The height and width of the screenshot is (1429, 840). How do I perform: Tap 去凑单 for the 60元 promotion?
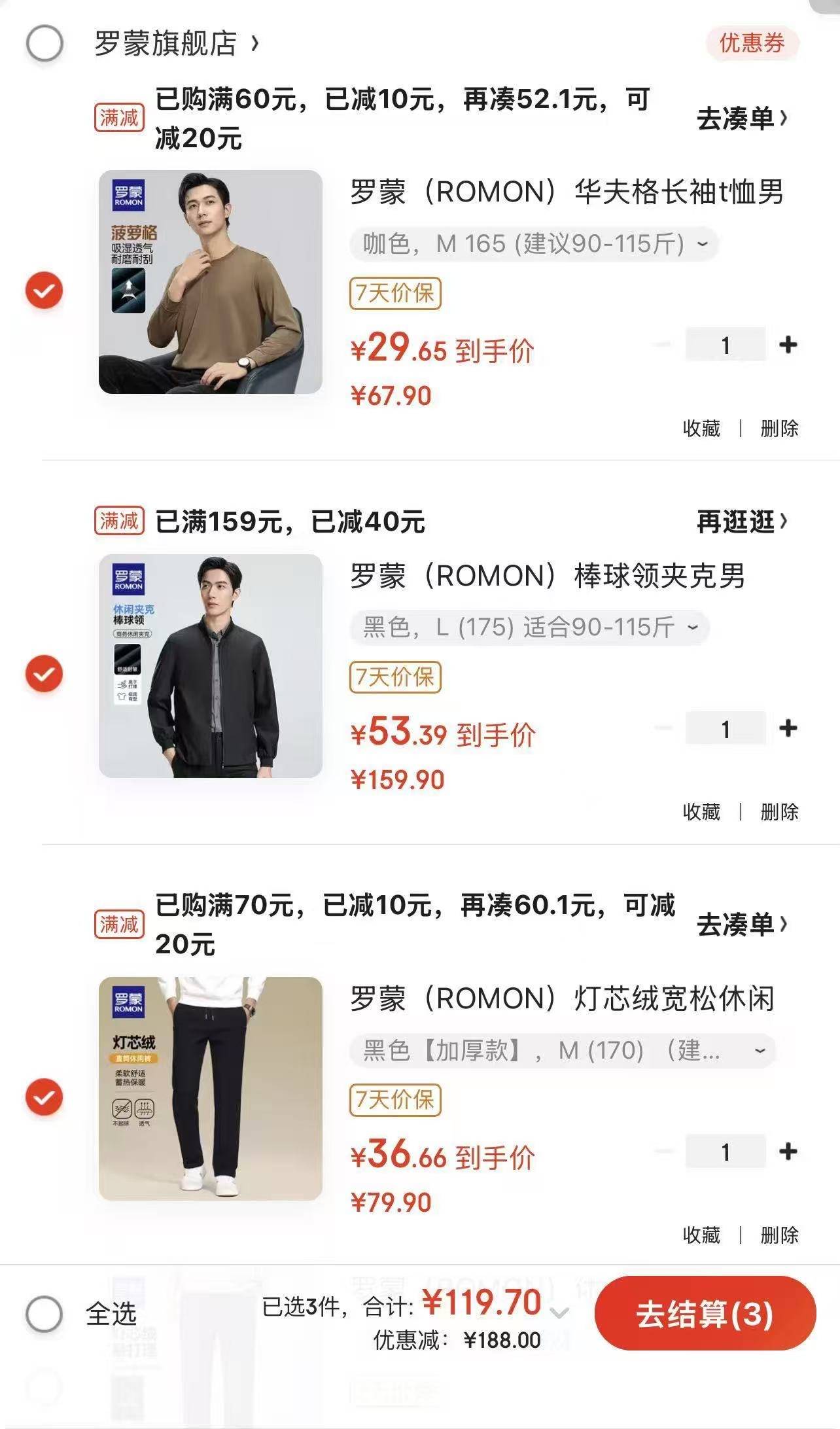(x=741, y=118)
